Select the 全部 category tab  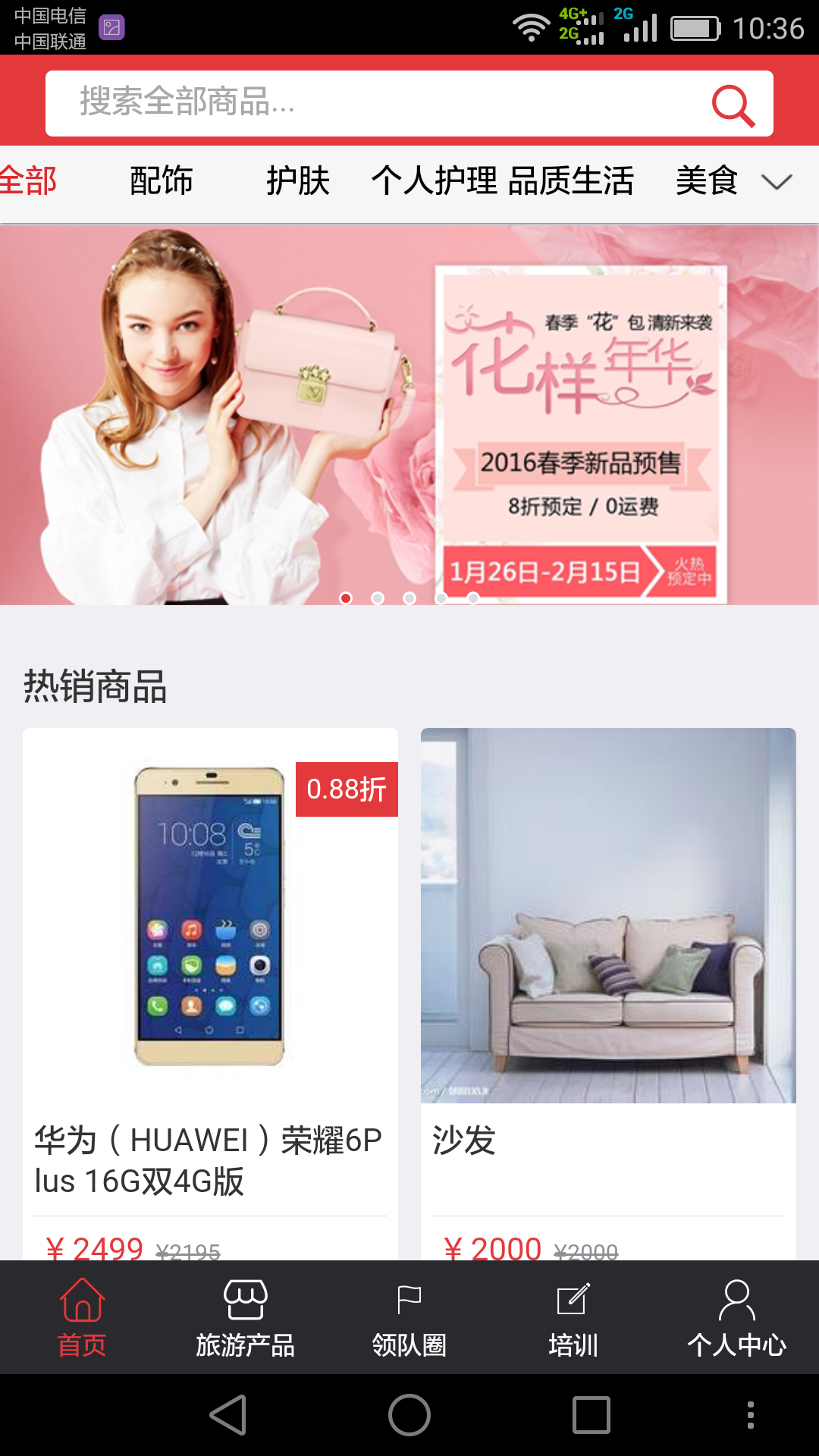[27, 181]
